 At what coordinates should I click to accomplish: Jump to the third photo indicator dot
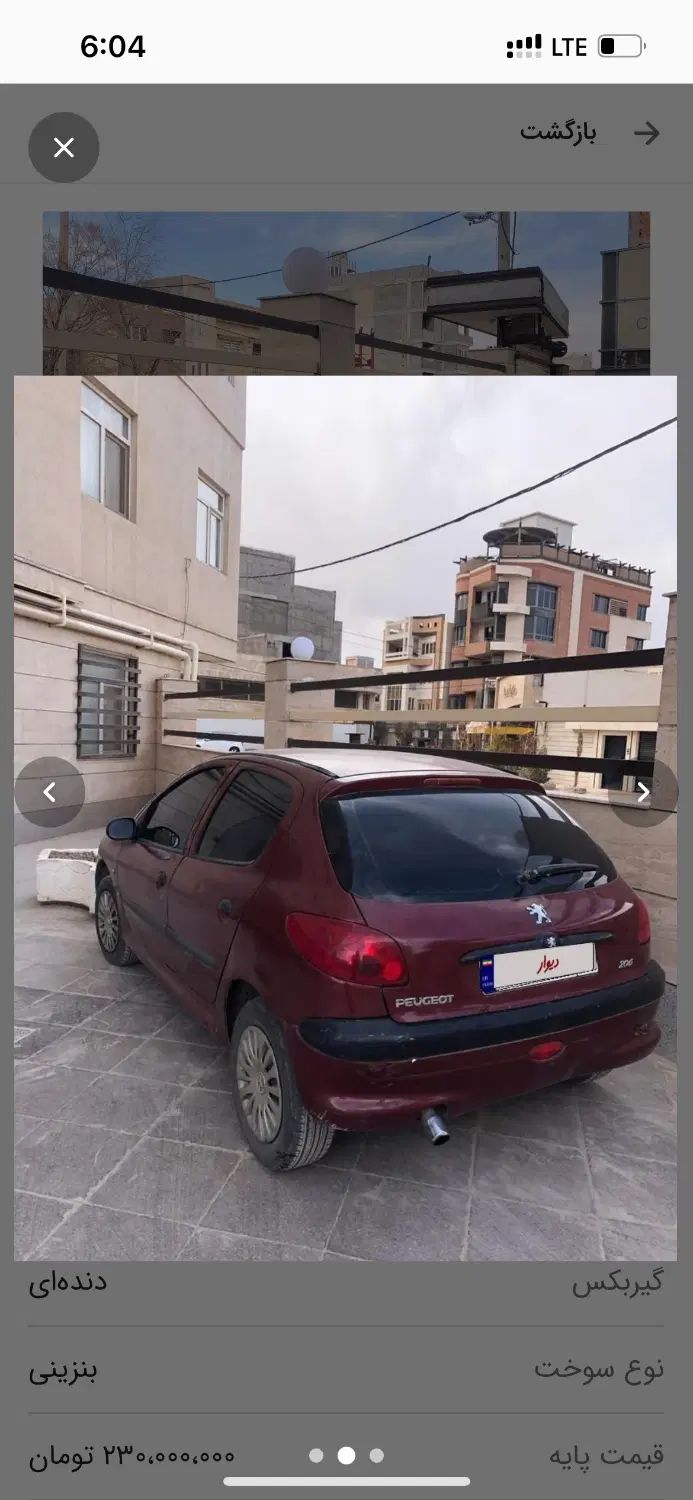376,1456
